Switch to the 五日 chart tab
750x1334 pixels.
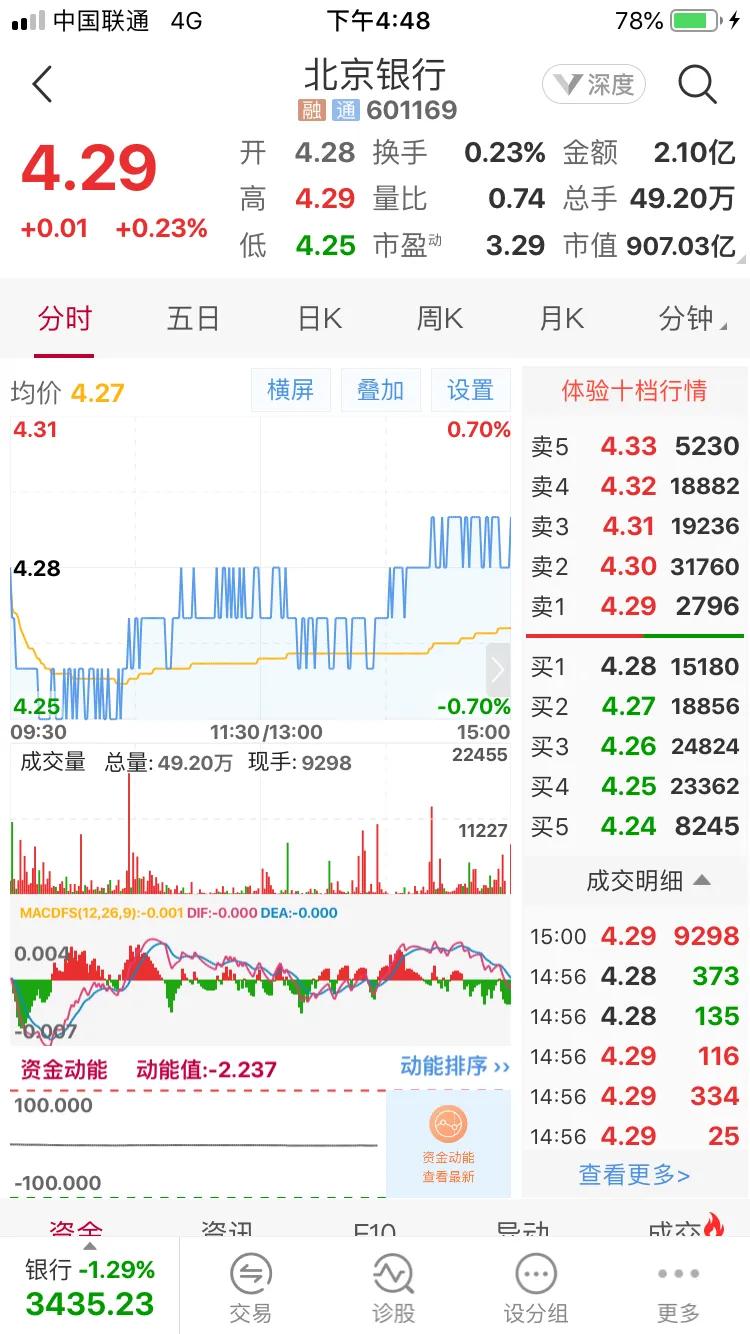pos(192,319)
